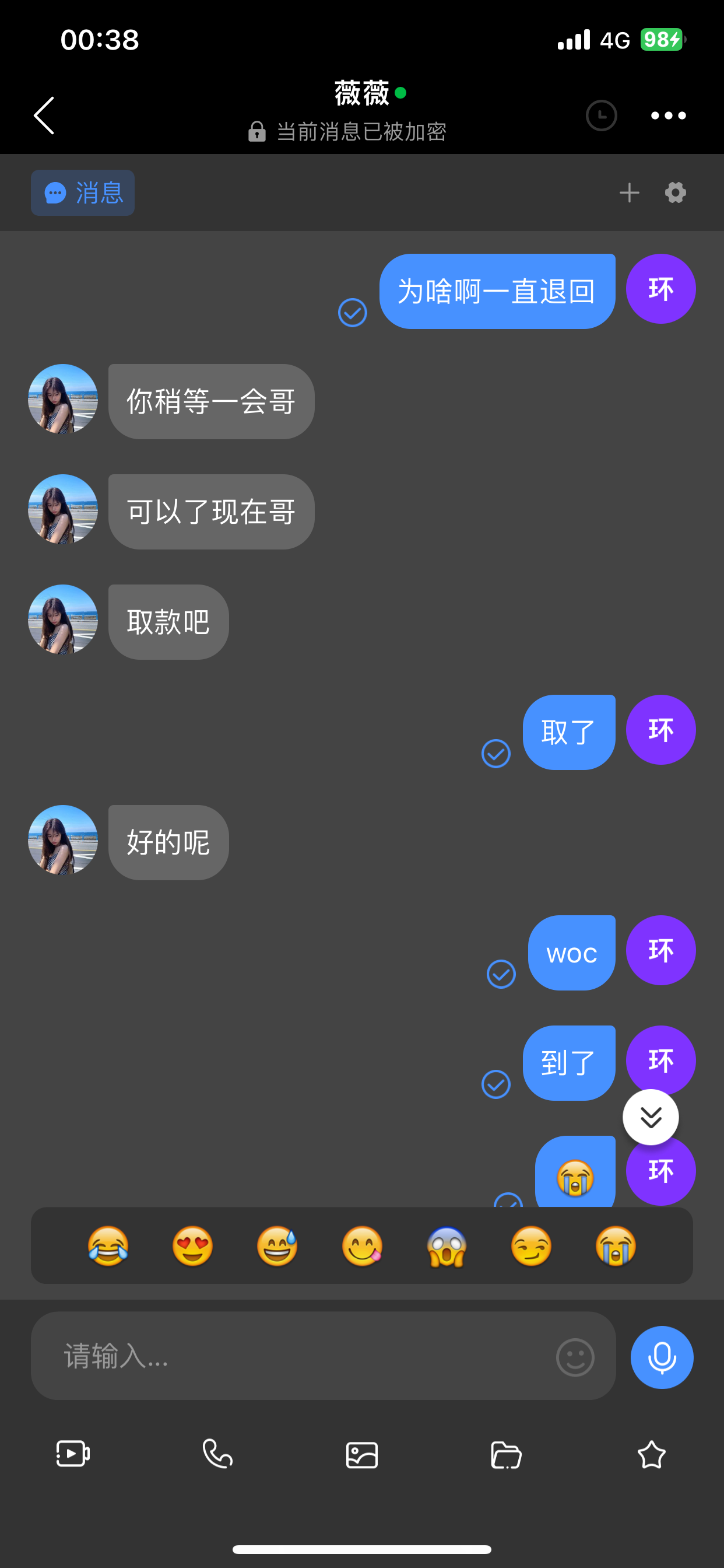Tap the plus icon beside settings gear
Viewport: 724px width, 1568px height.
[x=629, y=193]
